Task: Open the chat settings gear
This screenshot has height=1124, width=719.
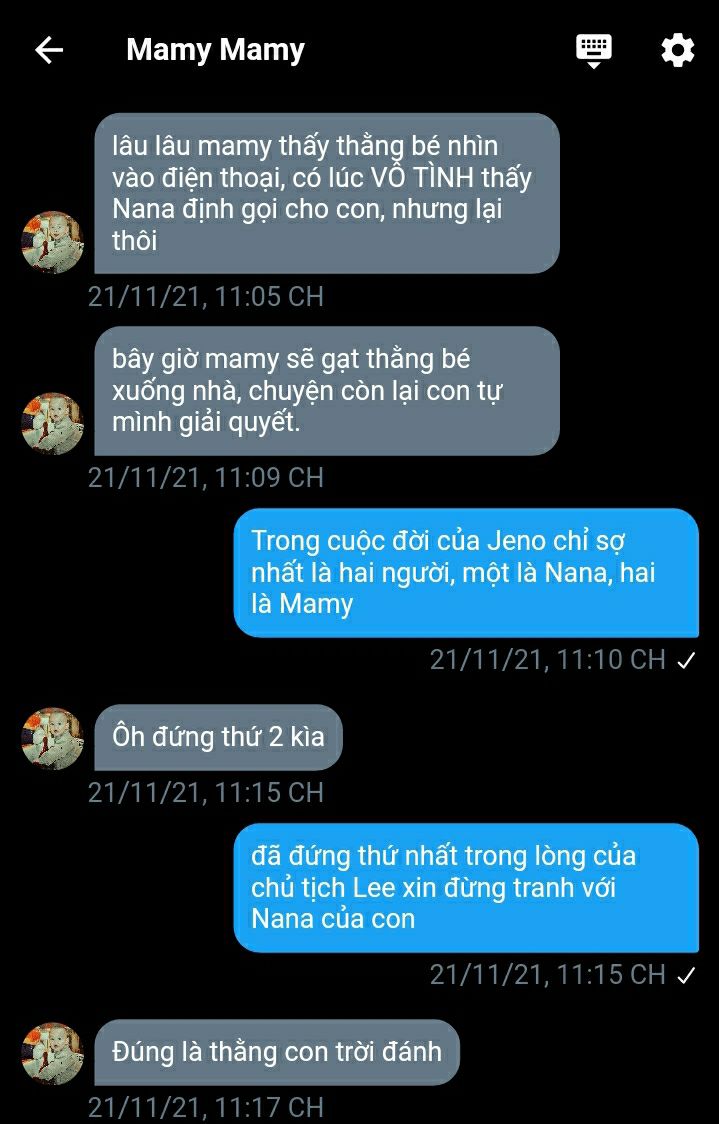Action: (x=677, y=49)
